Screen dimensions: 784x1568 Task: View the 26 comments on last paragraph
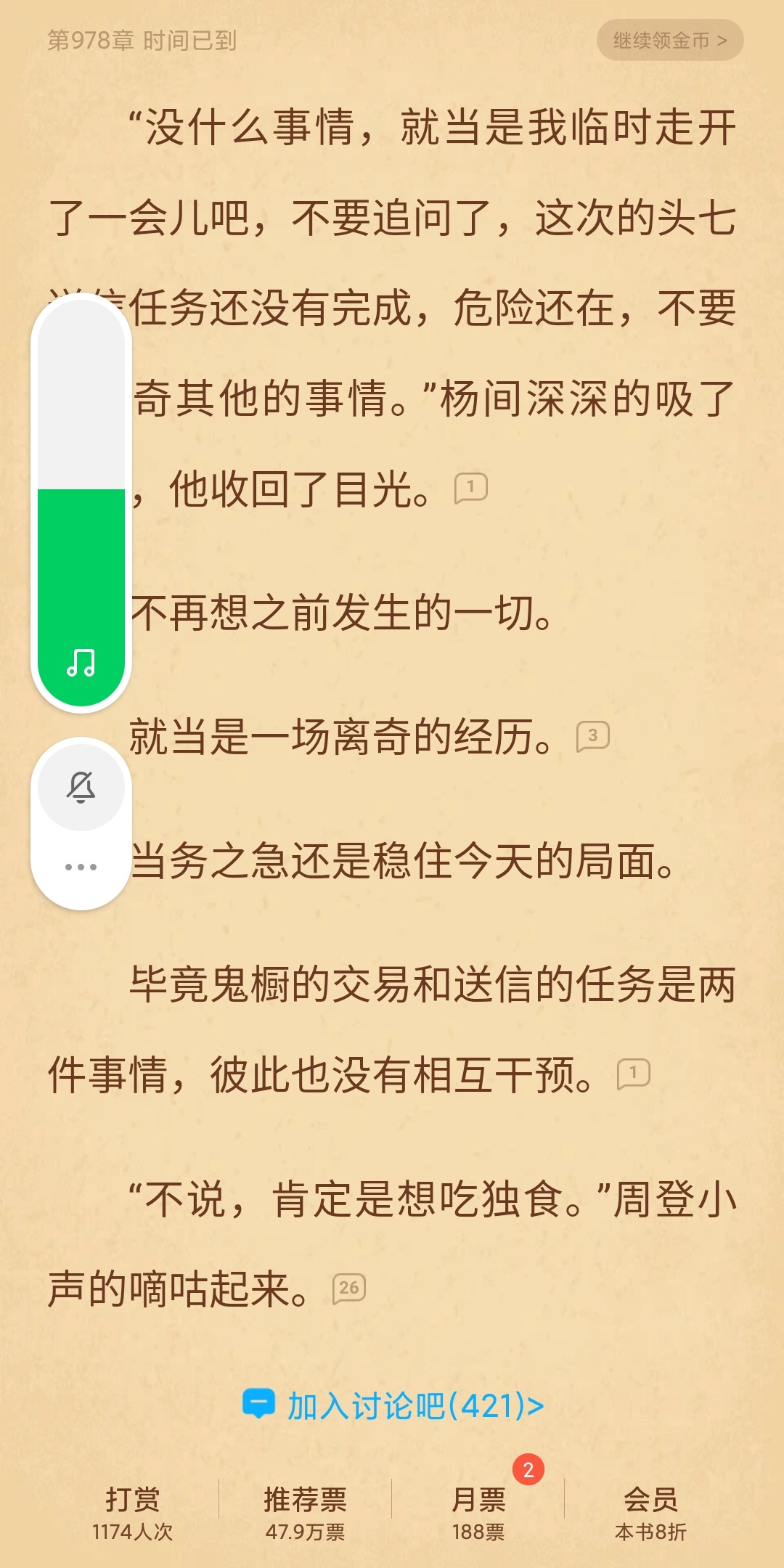(x=348, y=1289)
